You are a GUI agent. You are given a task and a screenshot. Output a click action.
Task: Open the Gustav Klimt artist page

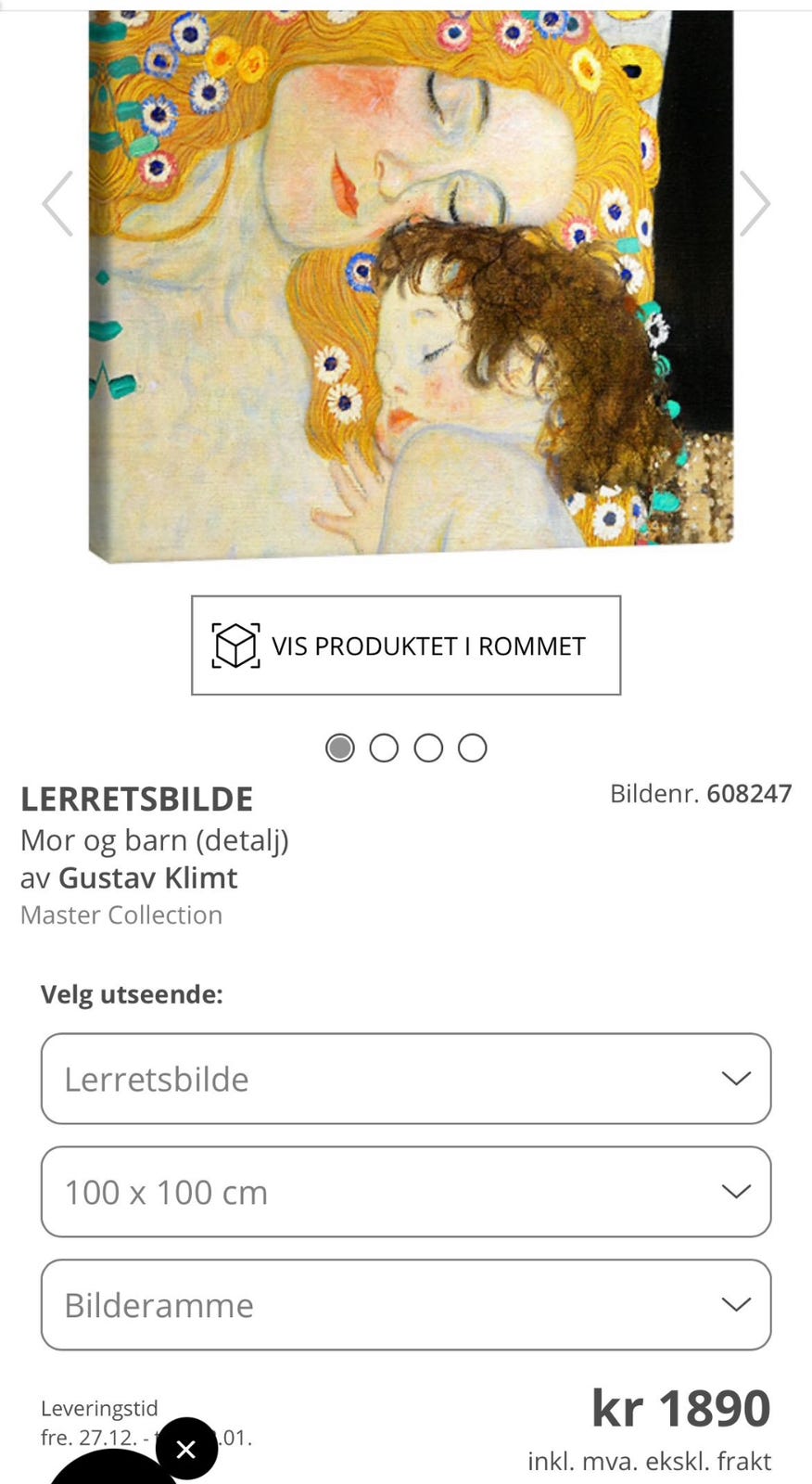click(148, 877)
